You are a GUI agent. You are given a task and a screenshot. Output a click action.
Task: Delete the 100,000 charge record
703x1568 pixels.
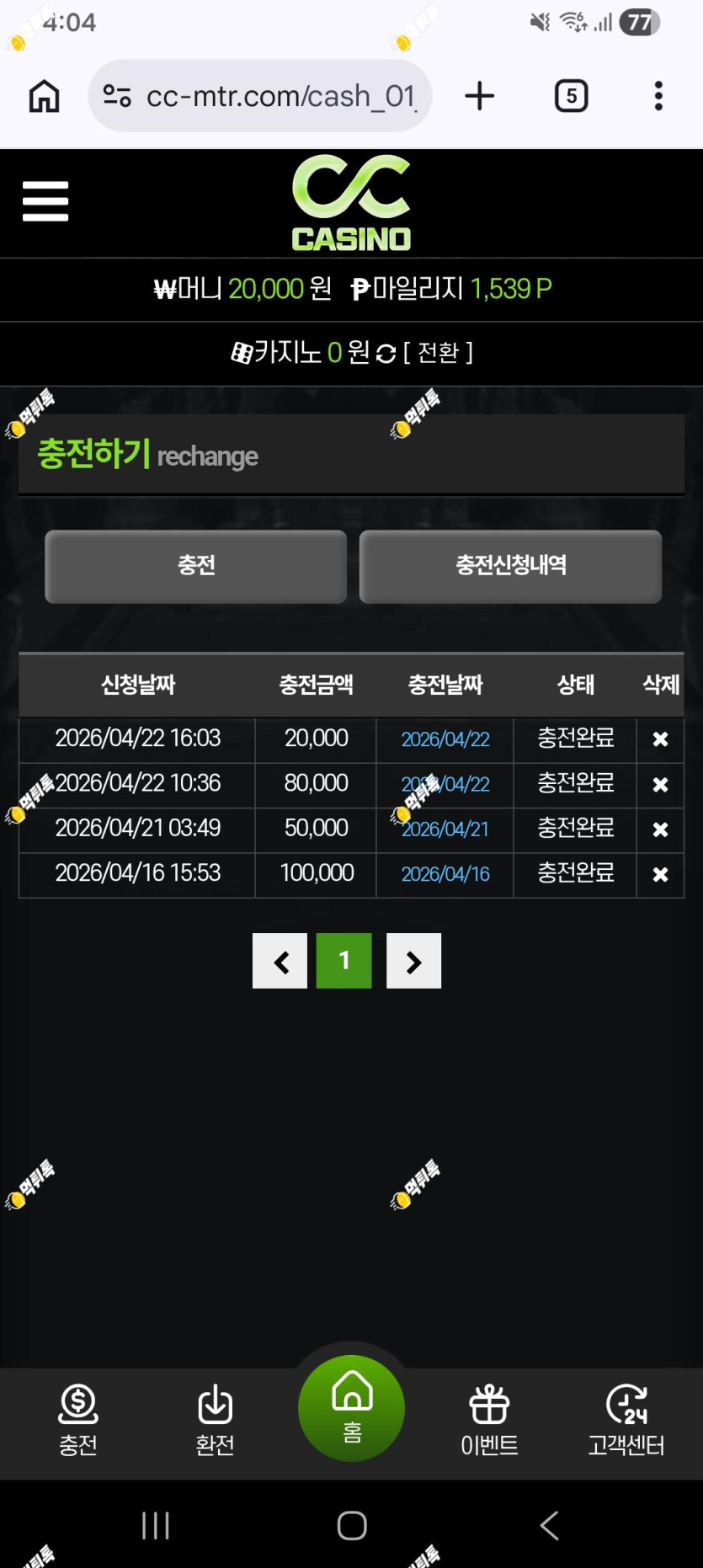tap(660, 875)
